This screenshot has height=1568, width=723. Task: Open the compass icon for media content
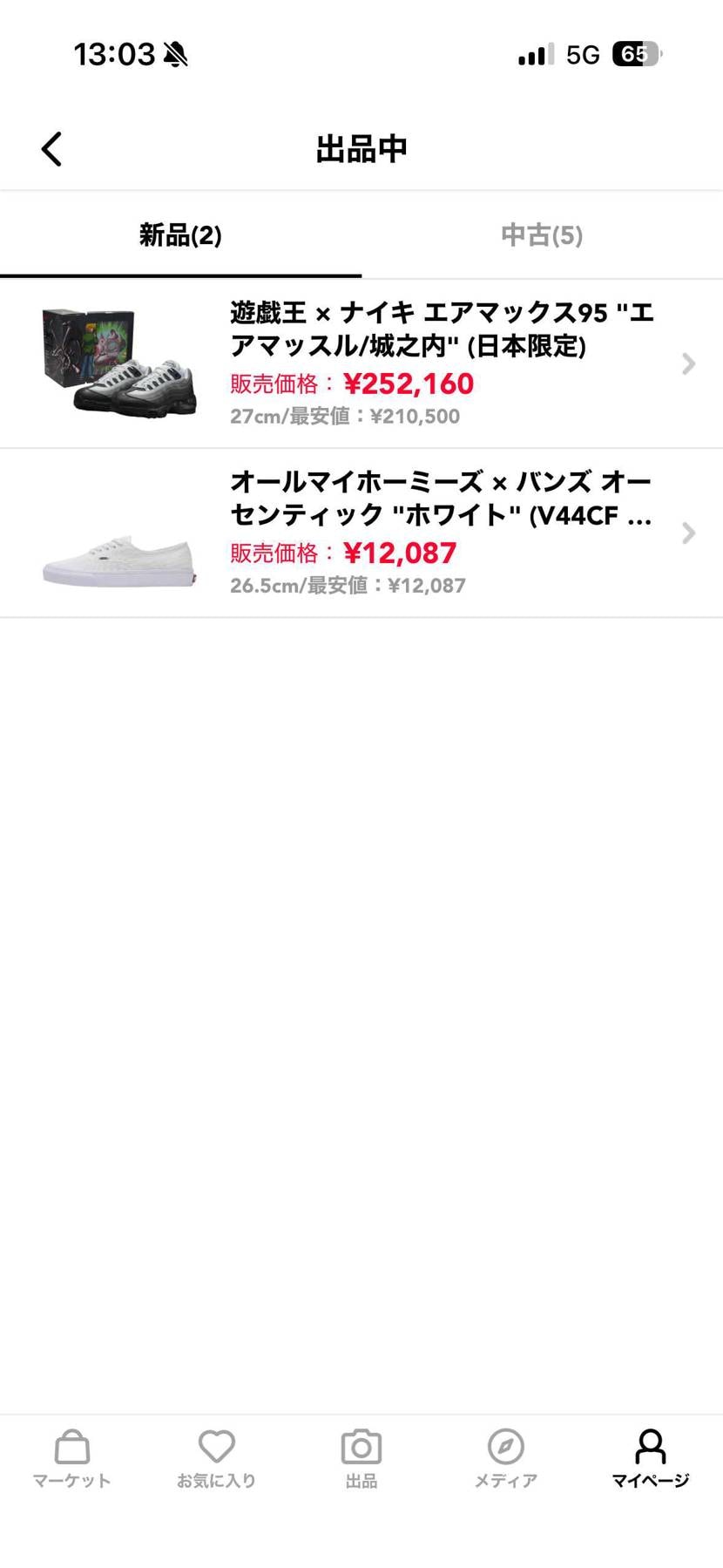point(505,1456)
